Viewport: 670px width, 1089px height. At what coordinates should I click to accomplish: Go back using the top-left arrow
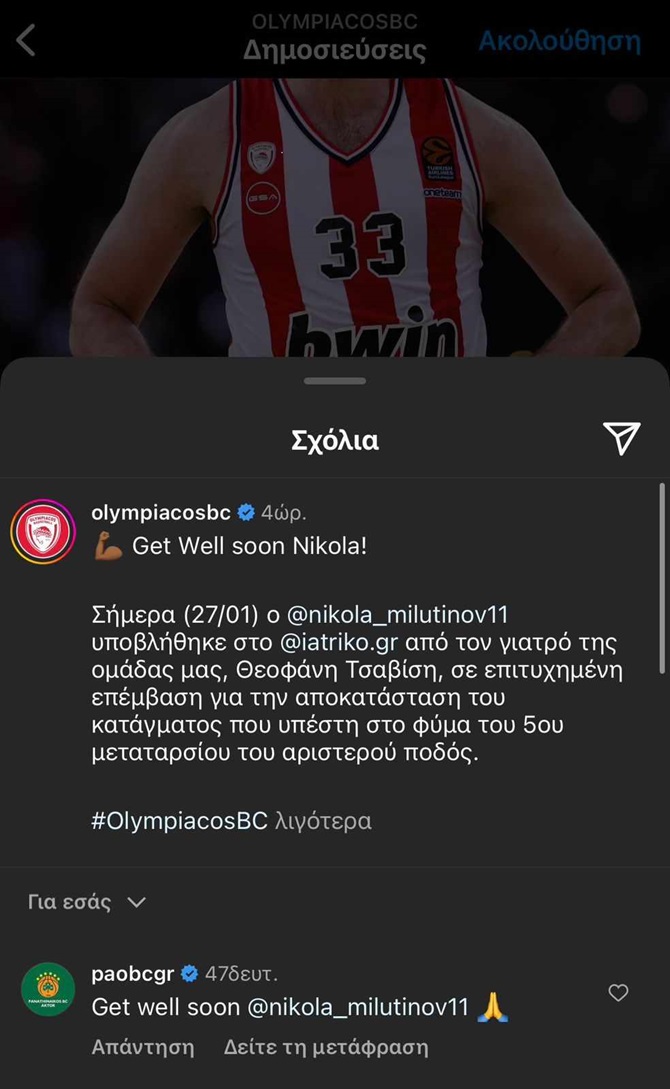pos(27,41)
